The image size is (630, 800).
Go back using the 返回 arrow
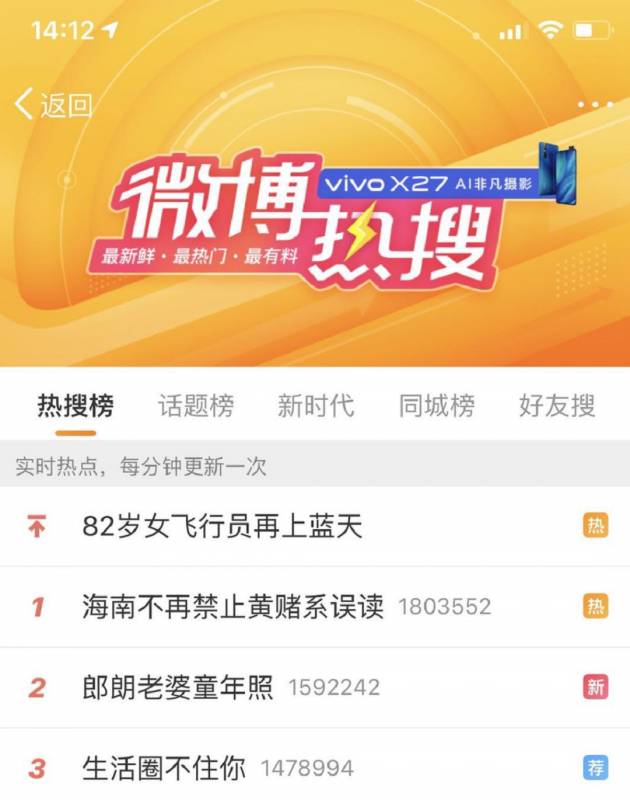click(53, 105)
